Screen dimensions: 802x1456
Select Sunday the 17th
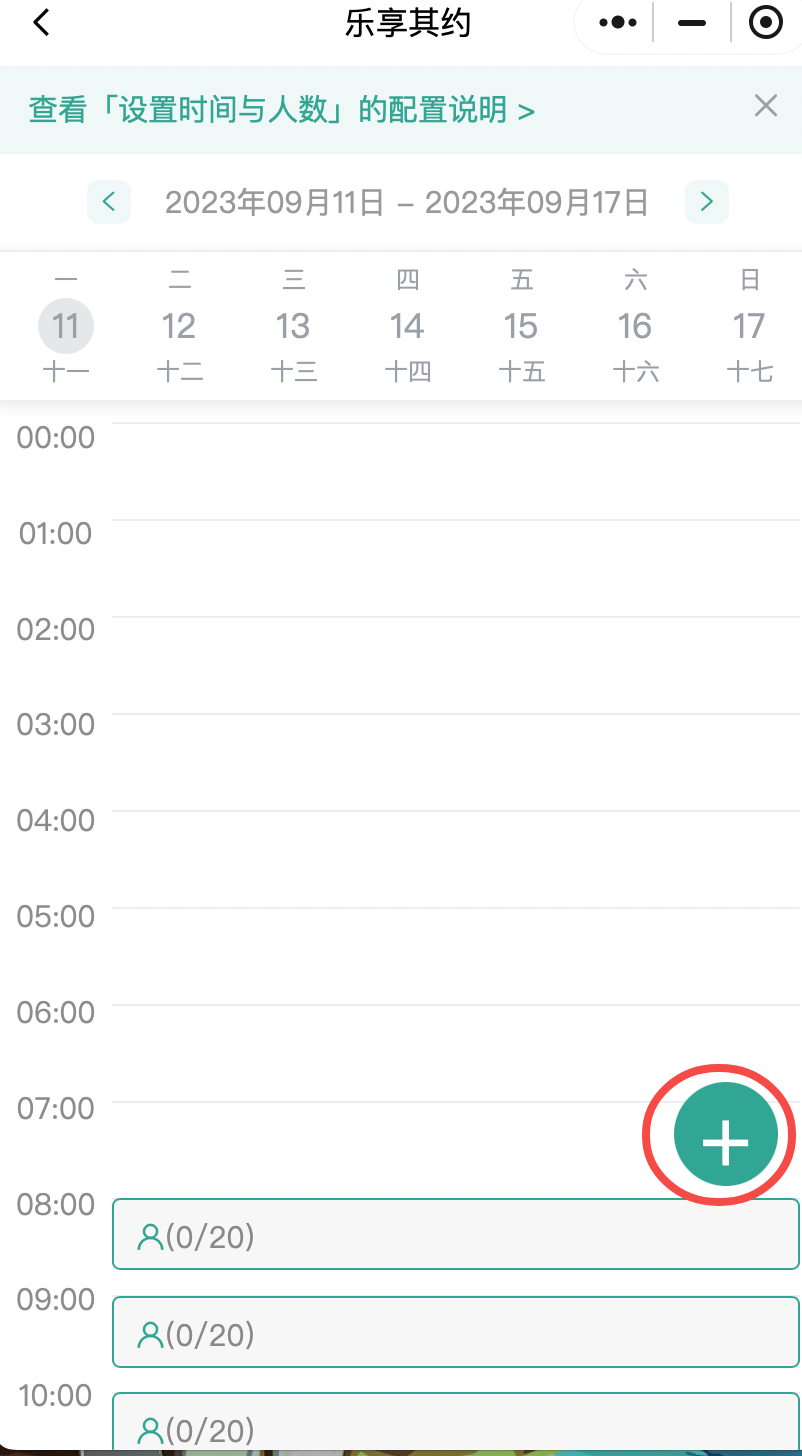click(x=749, y=326)
